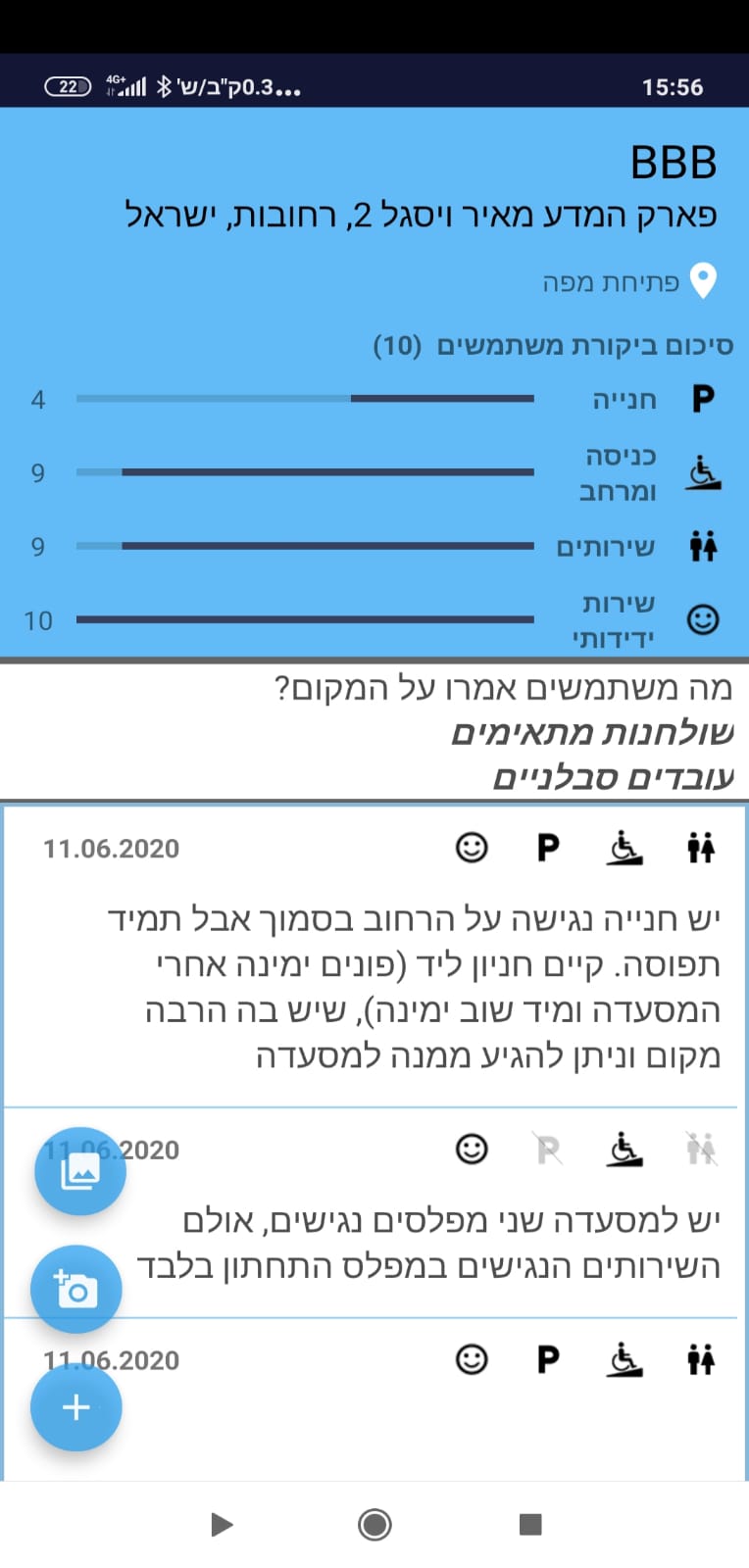The height and width of the screenshot is (1568, 749).
Task: Toggle the restroom icon on the first review
Action: [x=702, y=847]
